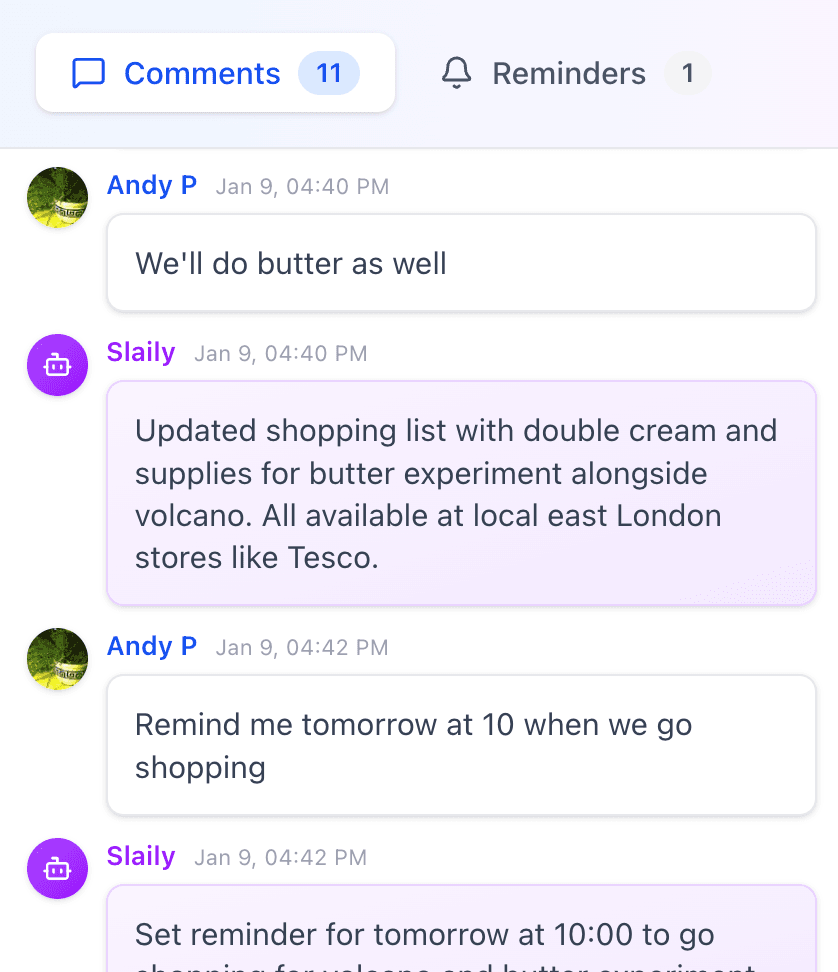Toggle the shopping list update message

pyautogui.click(x=460, y=492)
